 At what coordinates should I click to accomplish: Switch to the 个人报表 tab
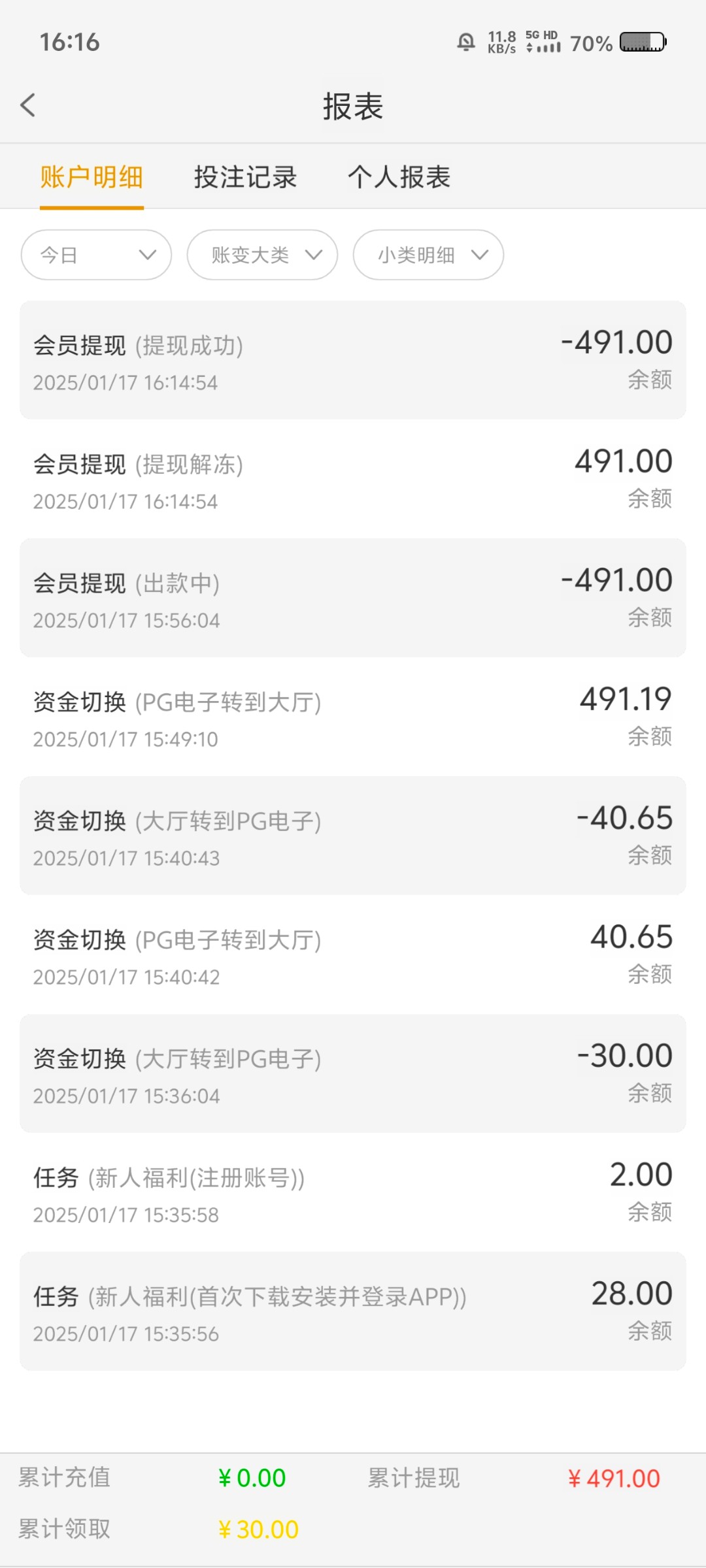pyautogui.click(x=399, y=177)
